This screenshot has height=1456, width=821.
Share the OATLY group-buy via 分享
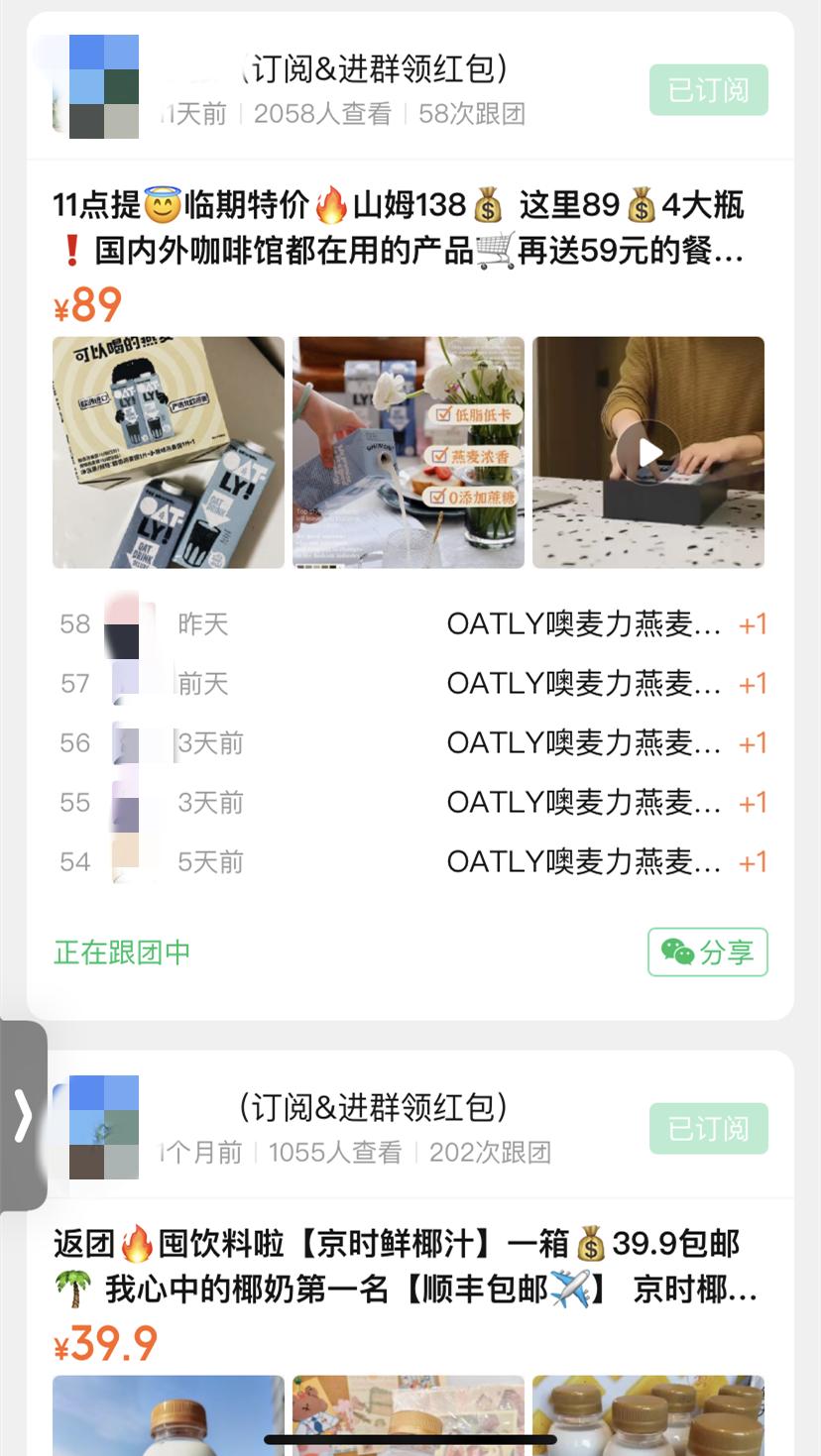[x=707, y=952]
